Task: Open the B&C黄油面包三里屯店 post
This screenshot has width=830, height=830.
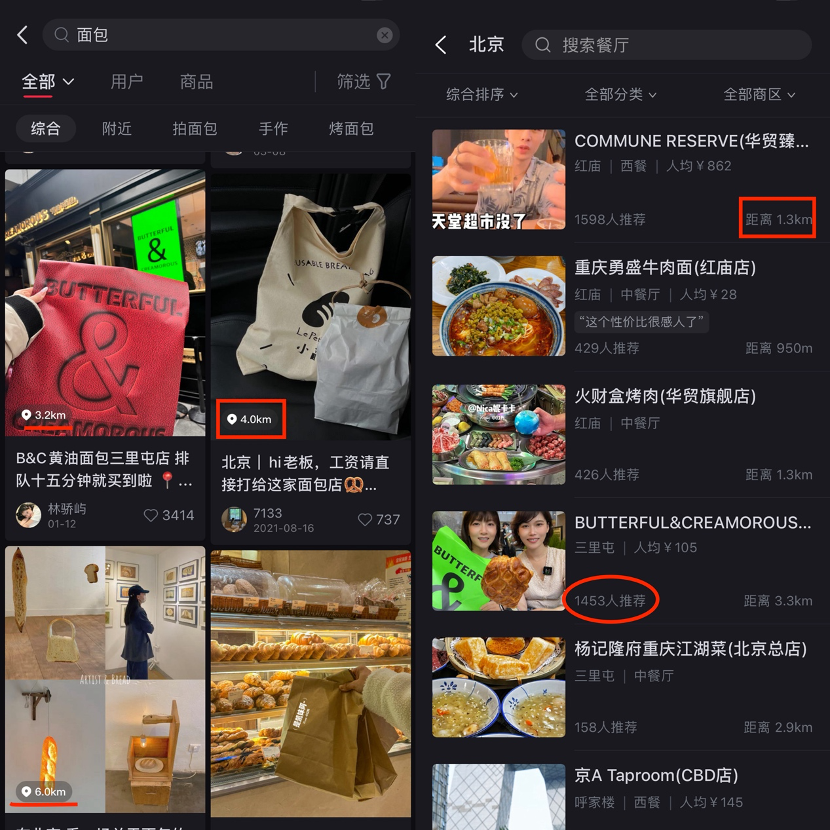Action: point(105,470)
